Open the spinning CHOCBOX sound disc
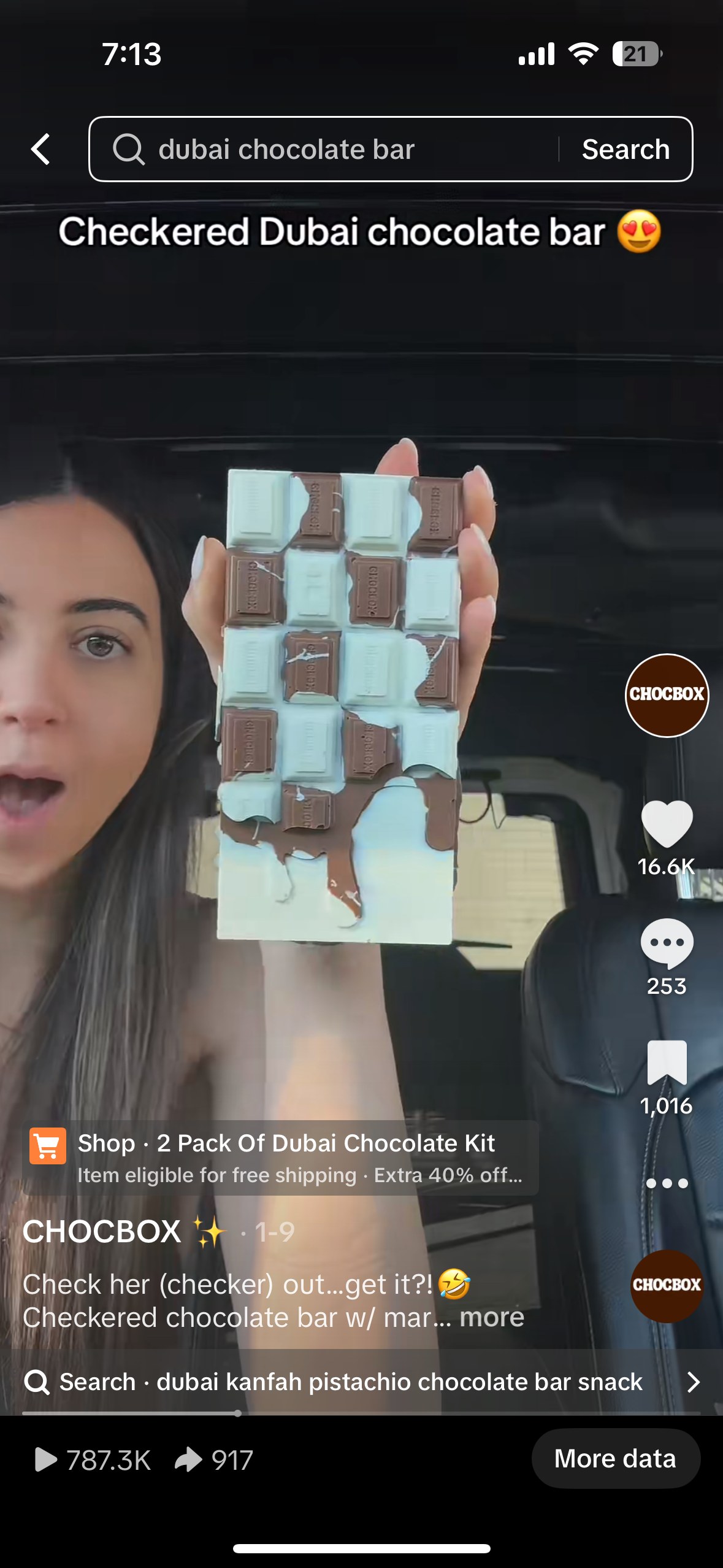The width and height of the screenshot is (723, 1568). (x=667, y=1286)
